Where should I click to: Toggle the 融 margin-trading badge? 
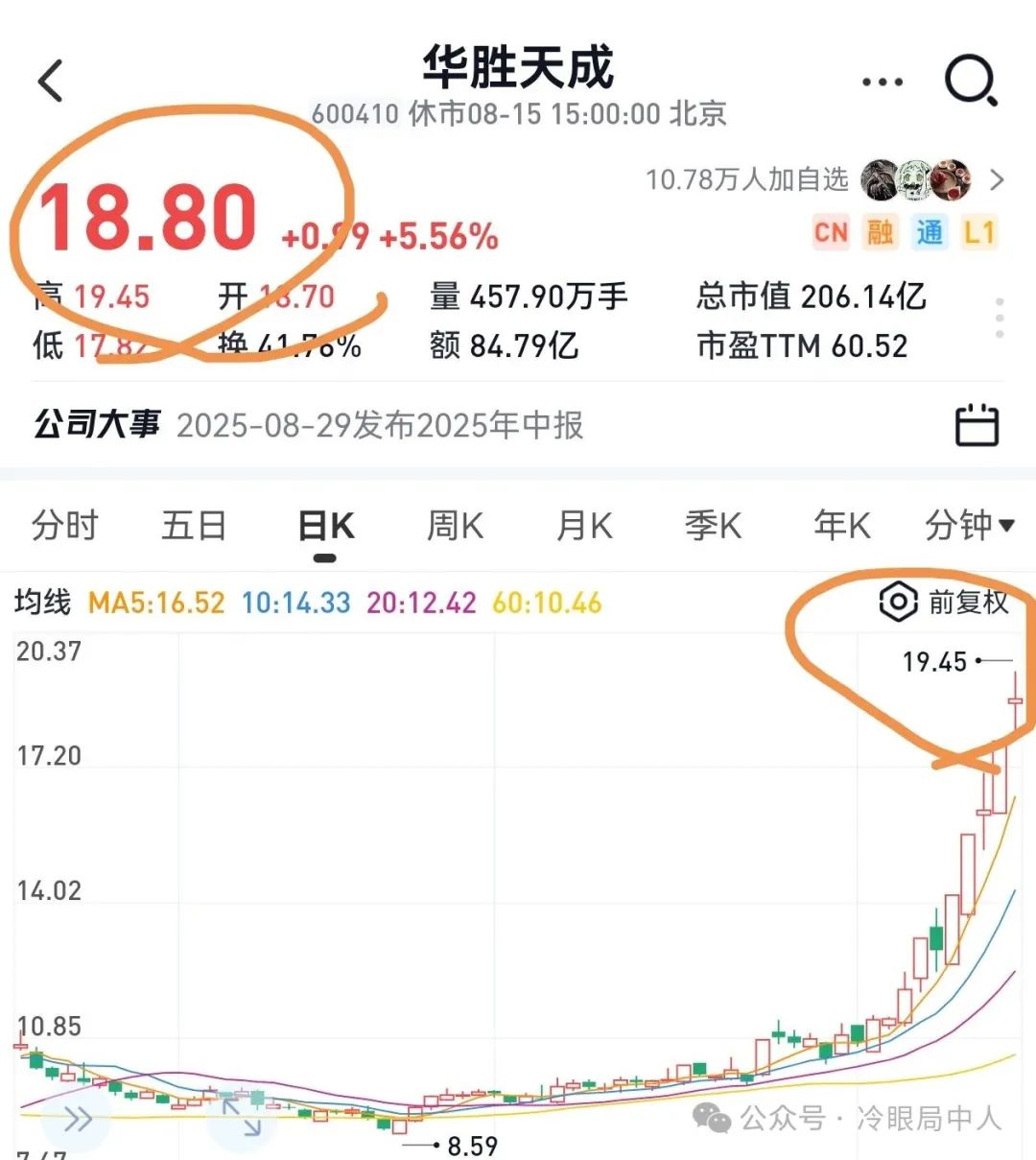[881, 232]
